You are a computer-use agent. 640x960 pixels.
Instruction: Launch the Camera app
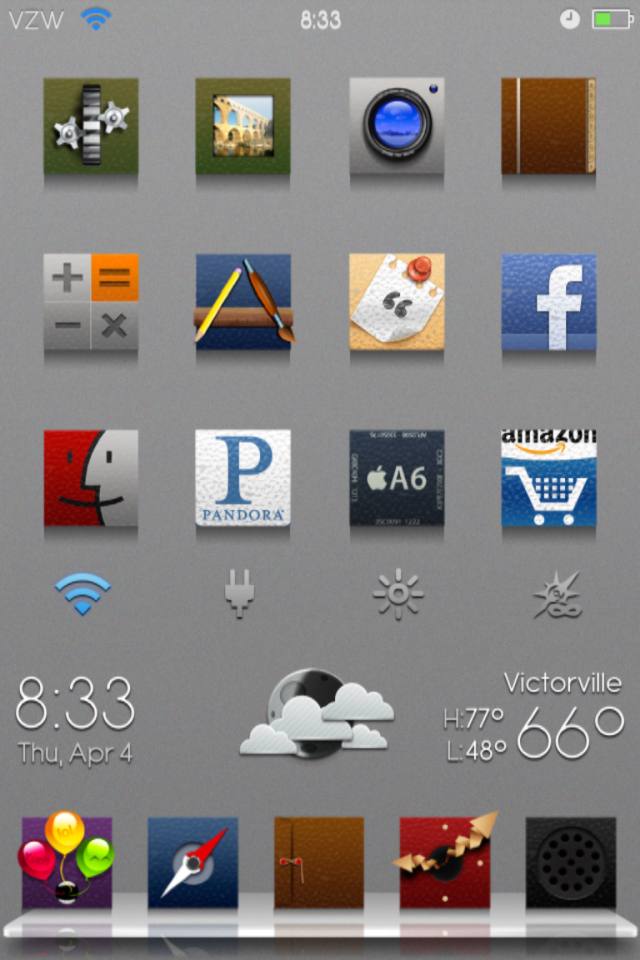pos(396,127)
